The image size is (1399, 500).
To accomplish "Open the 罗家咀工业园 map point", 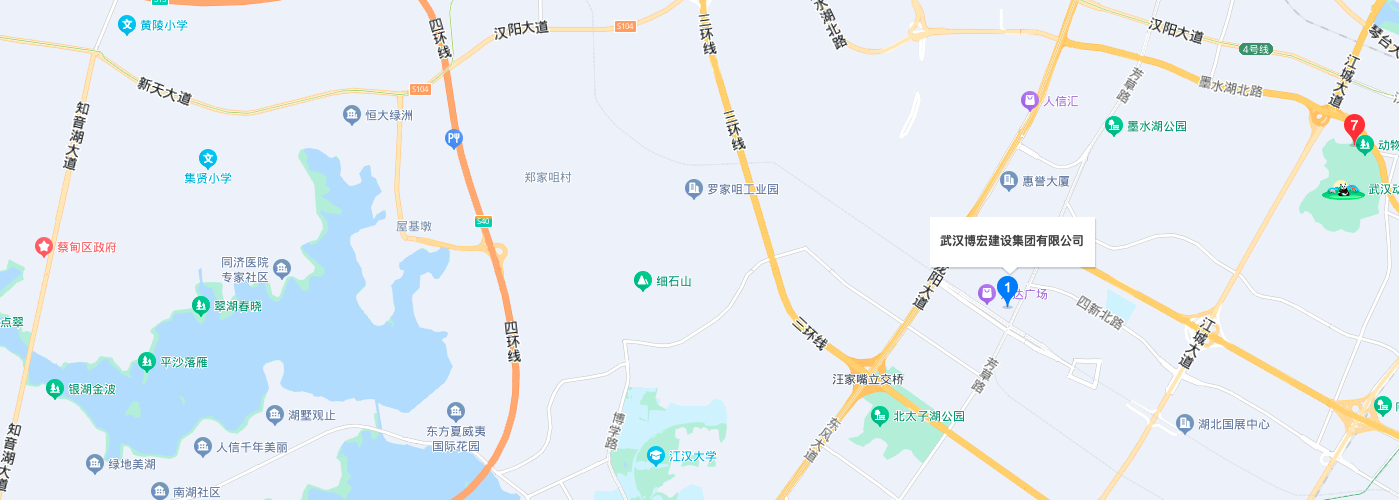I will [x=693, y=188].
